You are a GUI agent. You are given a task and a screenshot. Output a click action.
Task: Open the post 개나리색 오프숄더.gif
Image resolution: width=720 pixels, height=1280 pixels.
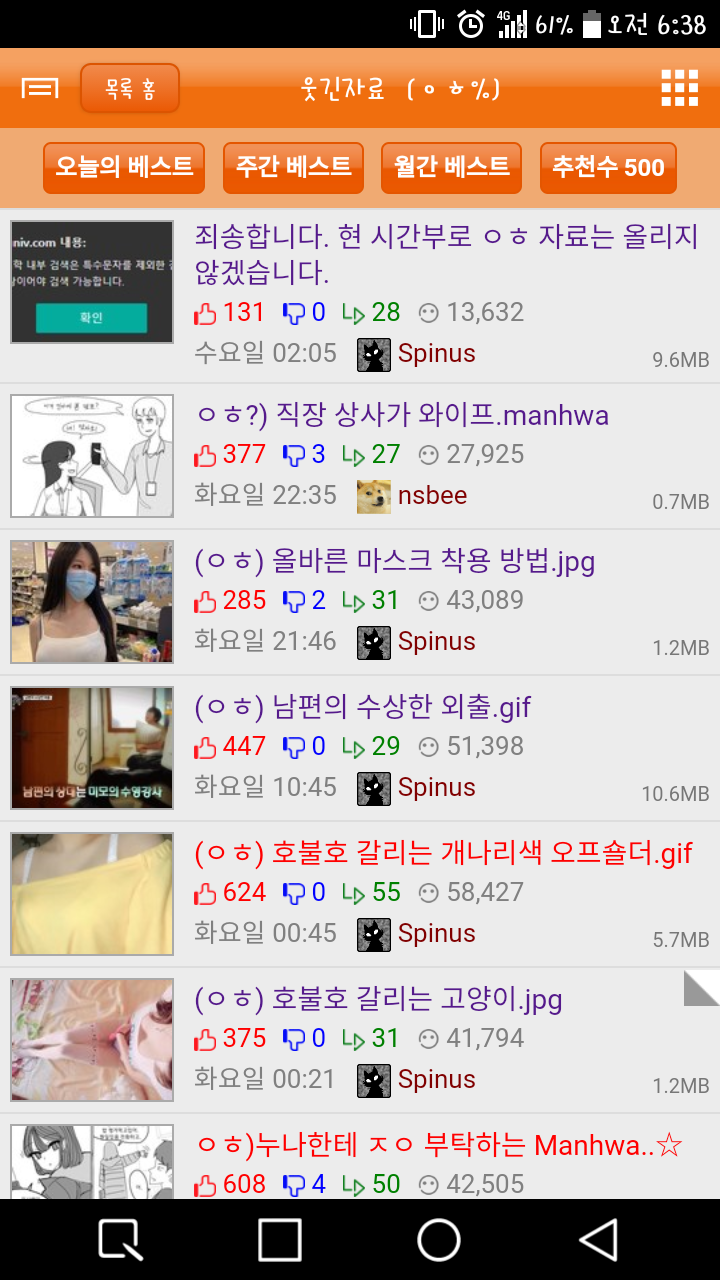point(444,853)
